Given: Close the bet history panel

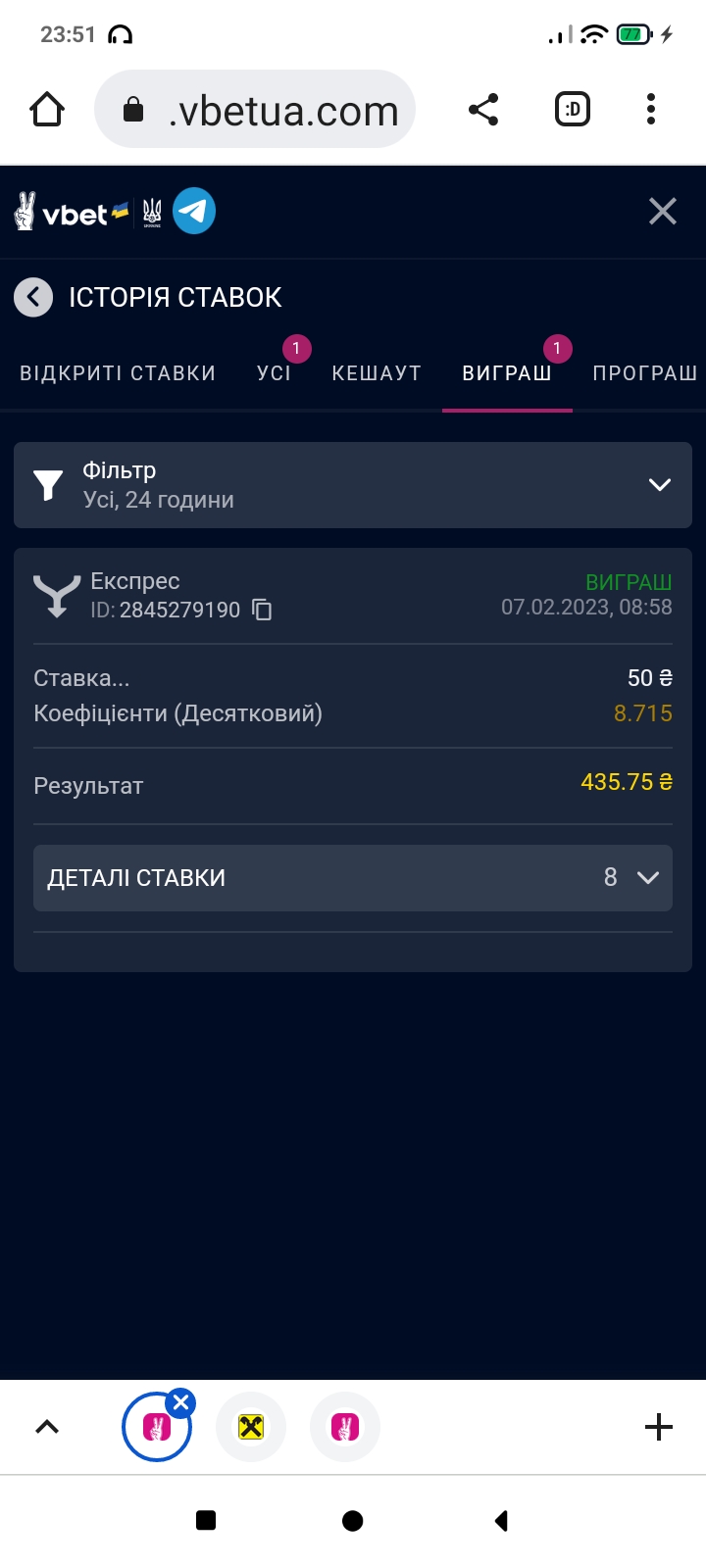Looking at the screenshot, I should tap(663, 211).
